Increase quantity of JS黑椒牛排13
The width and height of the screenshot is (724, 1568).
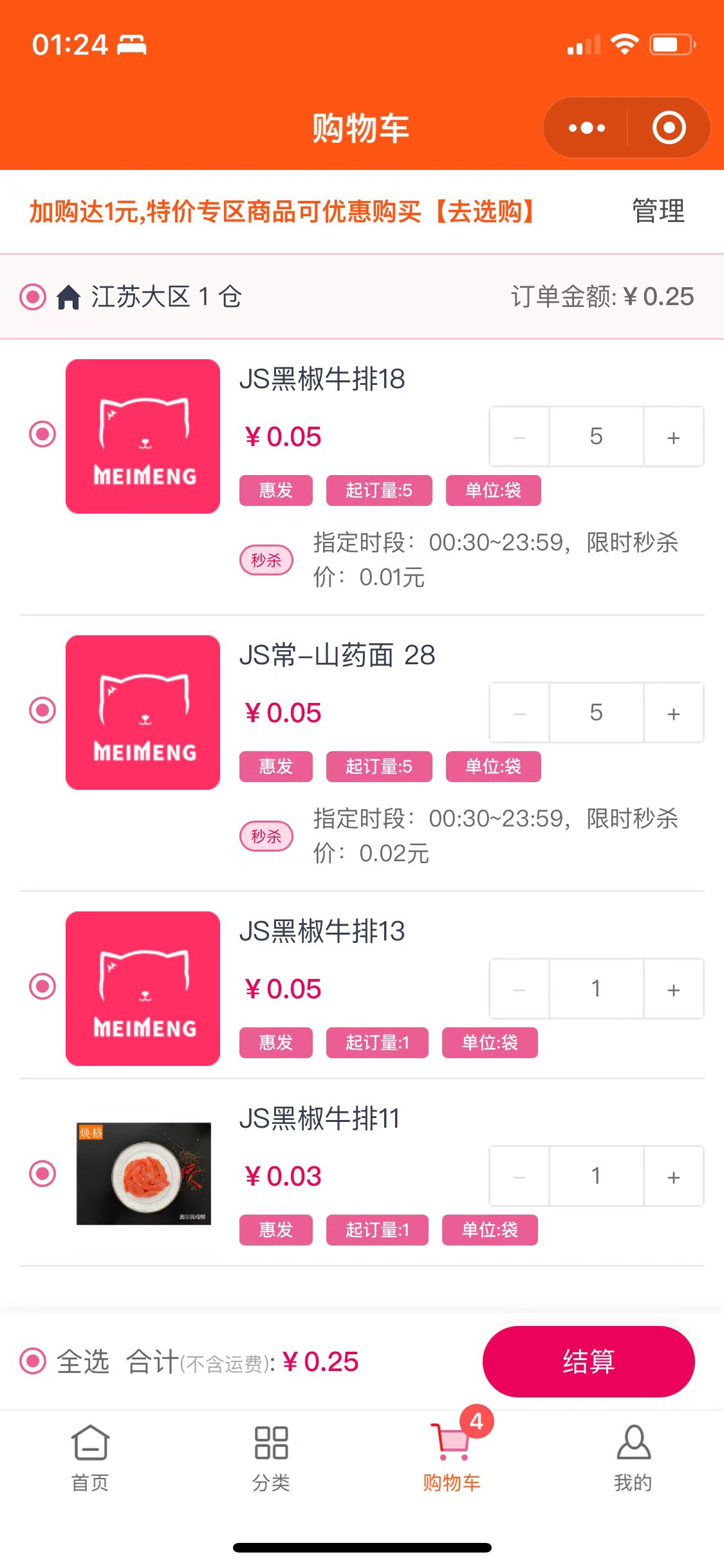point(673,990)
